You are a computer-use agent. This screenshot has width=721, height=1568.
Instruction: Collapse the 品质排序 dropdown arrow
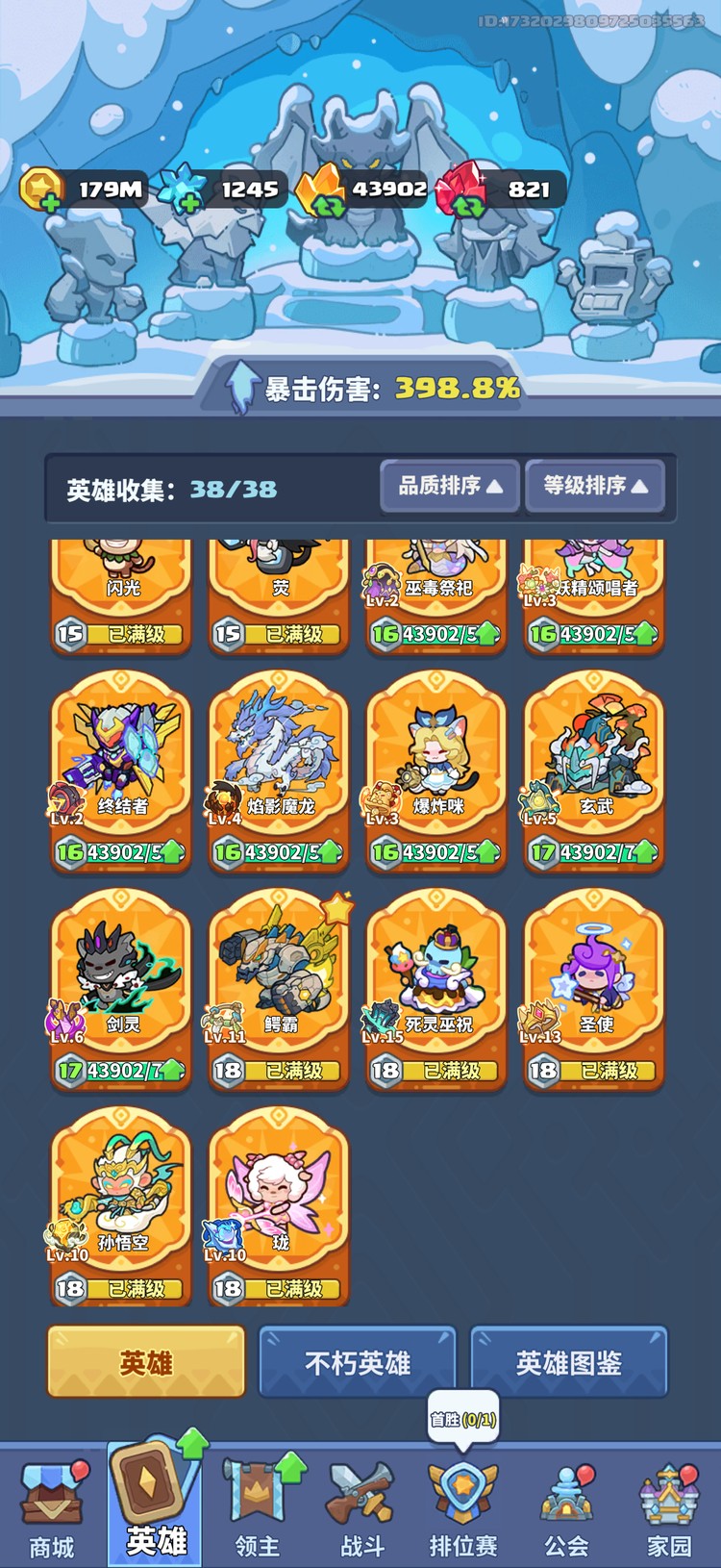(x=492, y=487)
